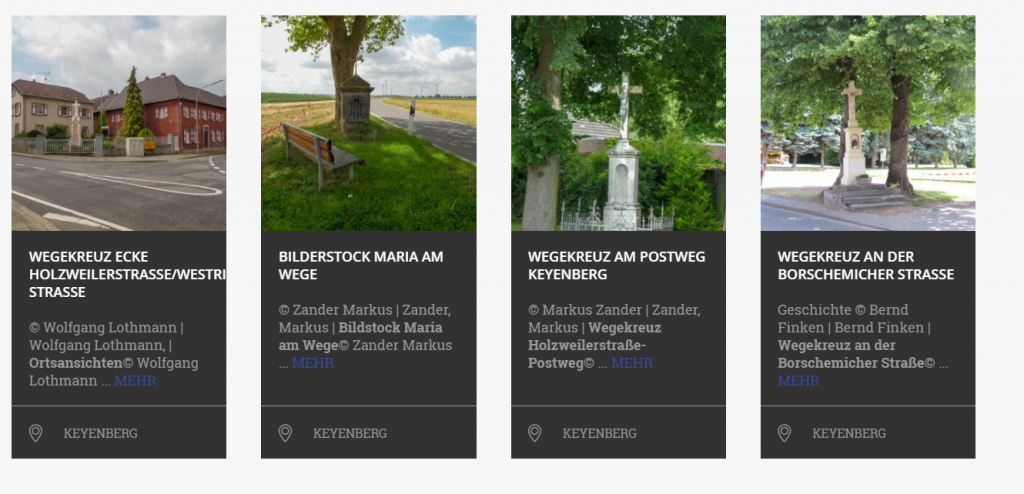
Task: Follow MEHR link for Borschemicher Strasse cross
Action: 799,381
